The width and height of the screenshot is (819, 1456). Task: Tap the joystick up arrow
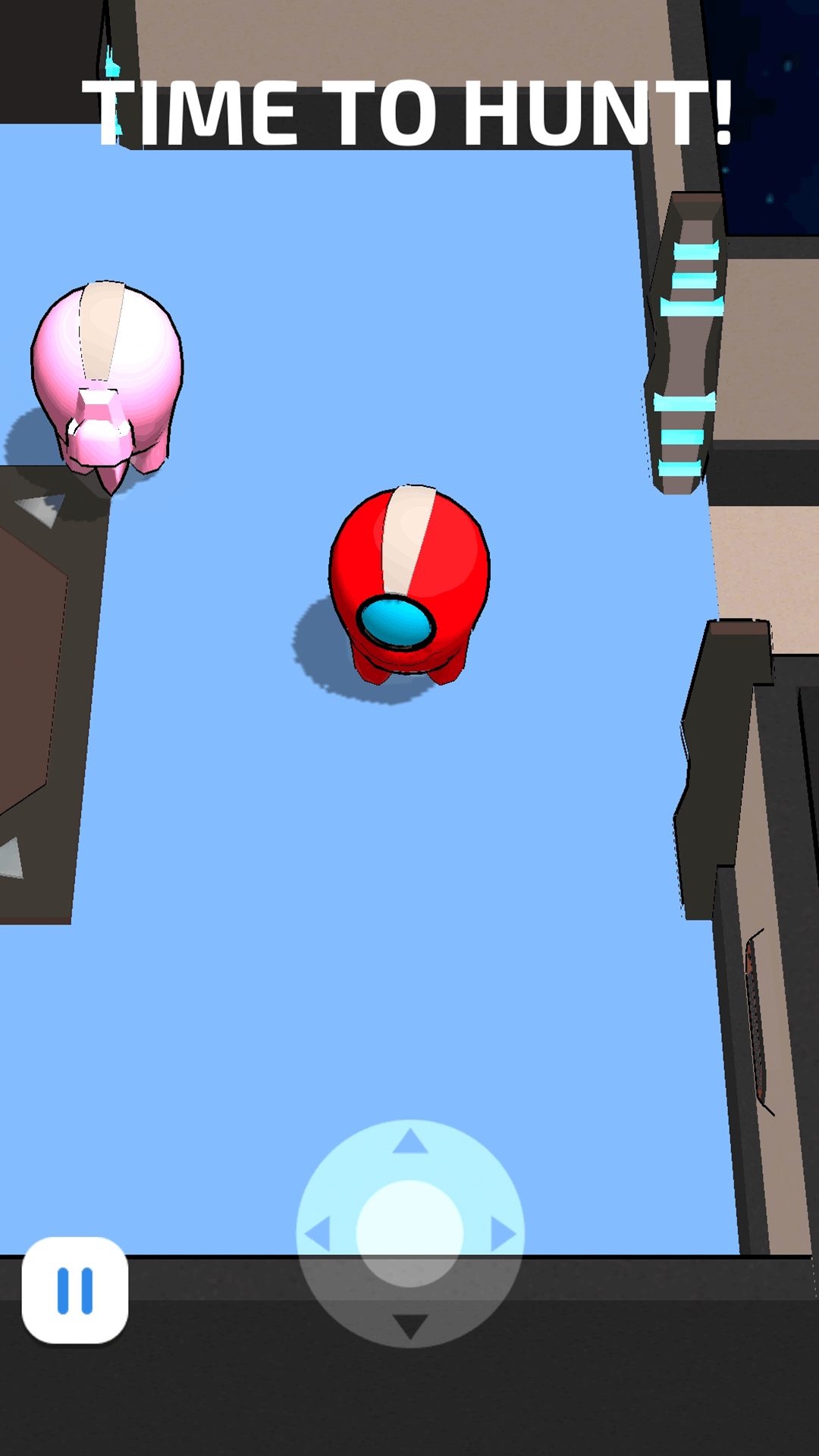click(410, 1141)
